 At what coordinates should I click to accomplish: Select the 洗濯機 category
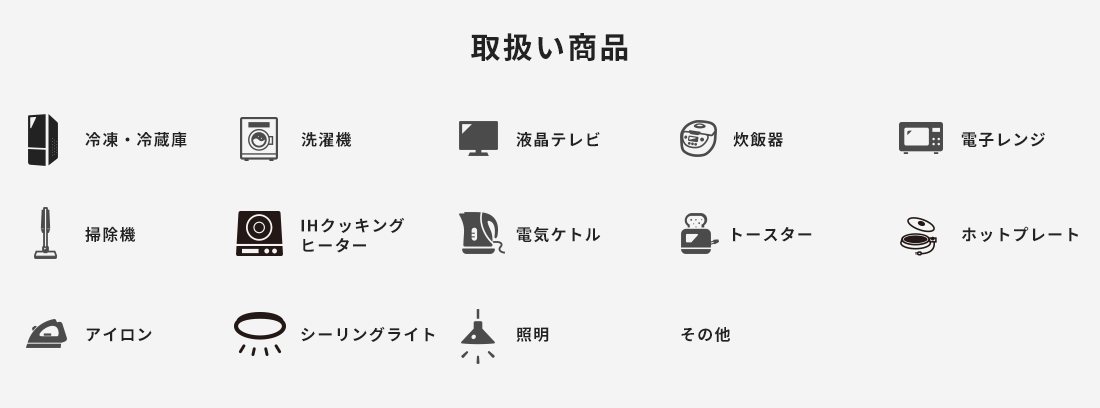click(325, 140)
